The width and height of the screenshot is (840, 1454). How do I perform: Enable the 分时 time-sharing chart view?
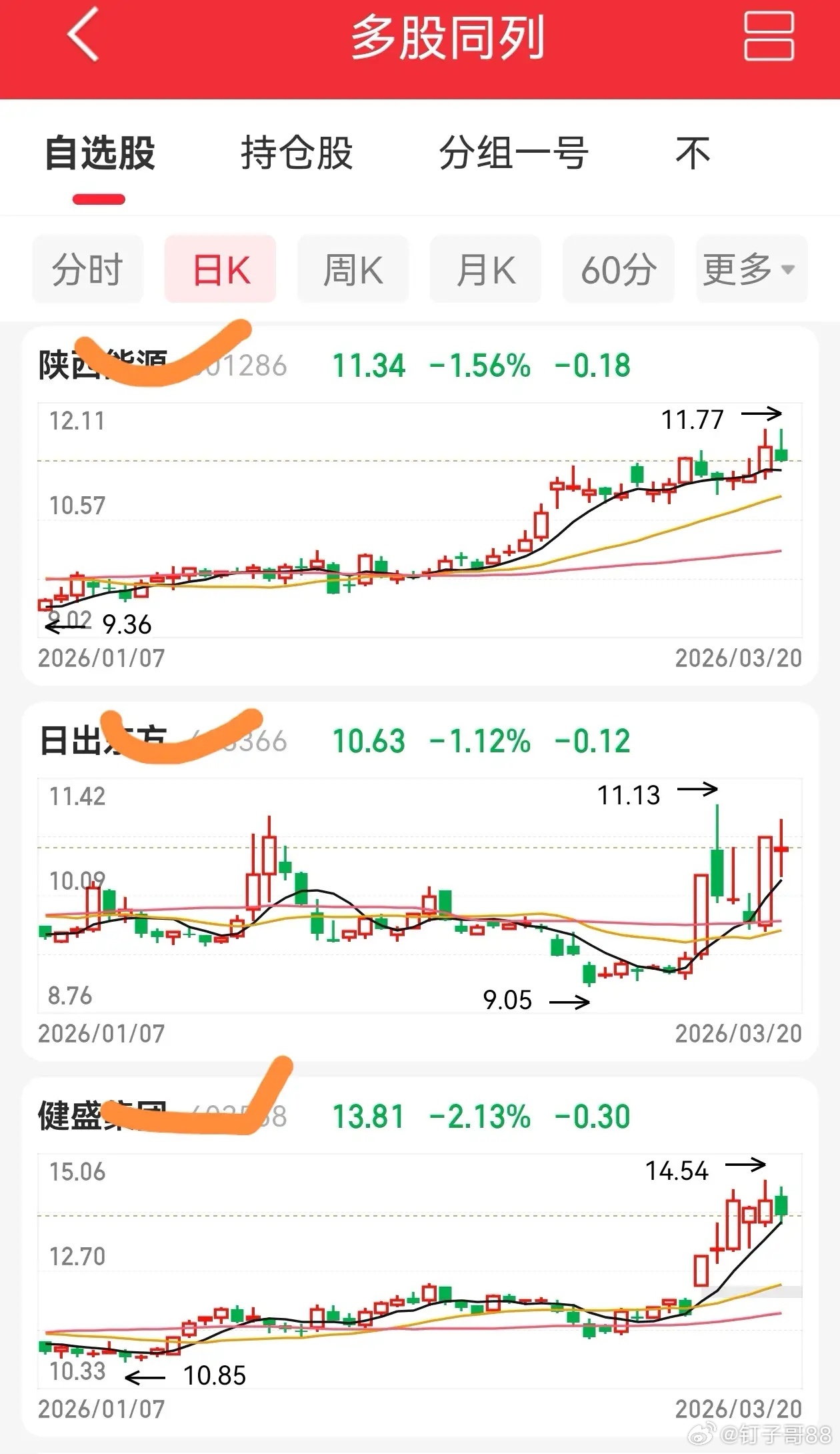(x=88, y=269)
